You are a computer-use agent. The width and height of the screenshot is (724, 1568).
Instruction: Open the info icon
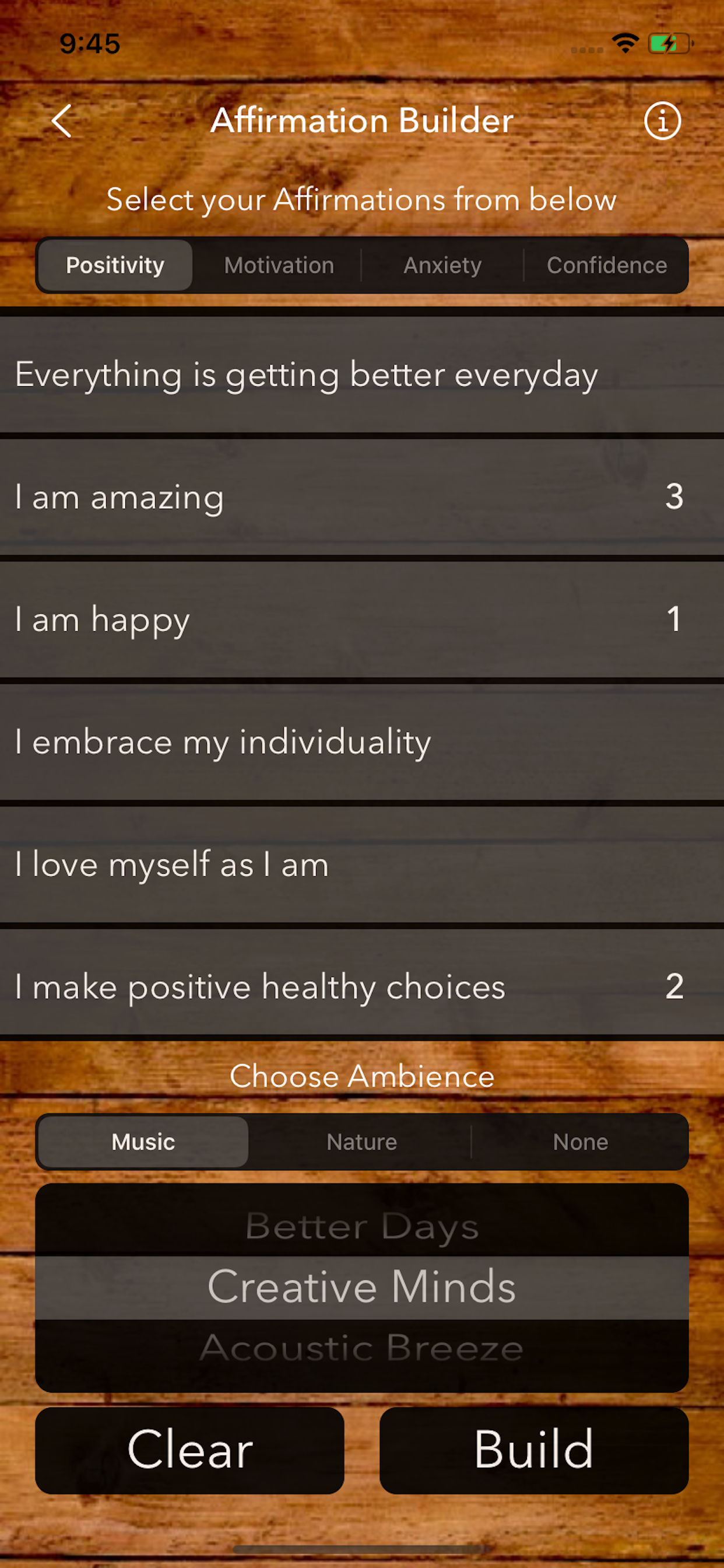[x=662, y=121]
